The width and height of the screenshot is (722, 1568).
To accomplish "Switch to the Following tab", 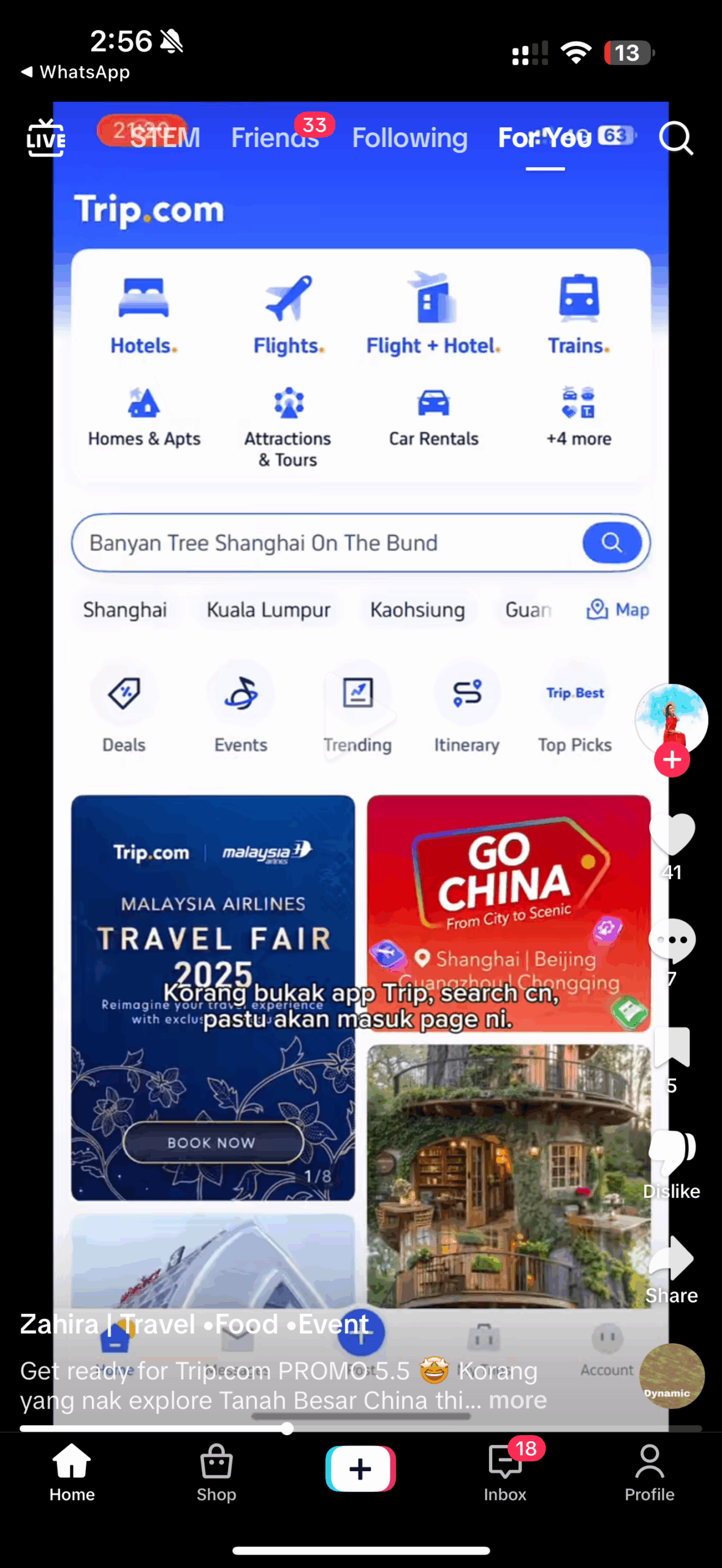I will 409,137.
